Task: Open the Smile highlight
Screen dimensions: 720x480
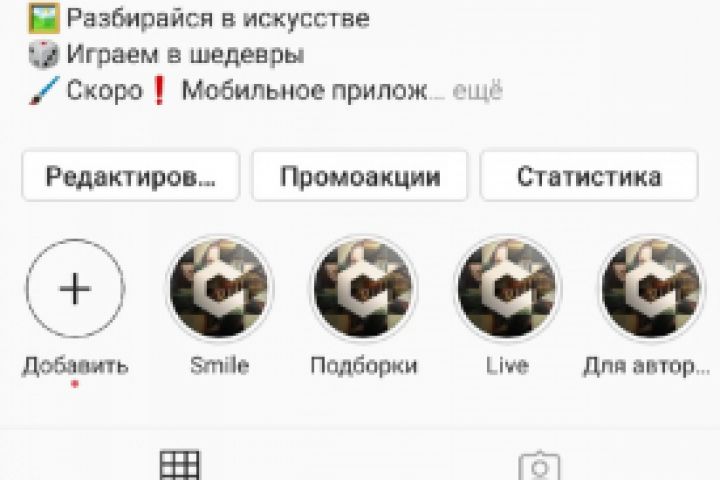Action: [219, 290]
